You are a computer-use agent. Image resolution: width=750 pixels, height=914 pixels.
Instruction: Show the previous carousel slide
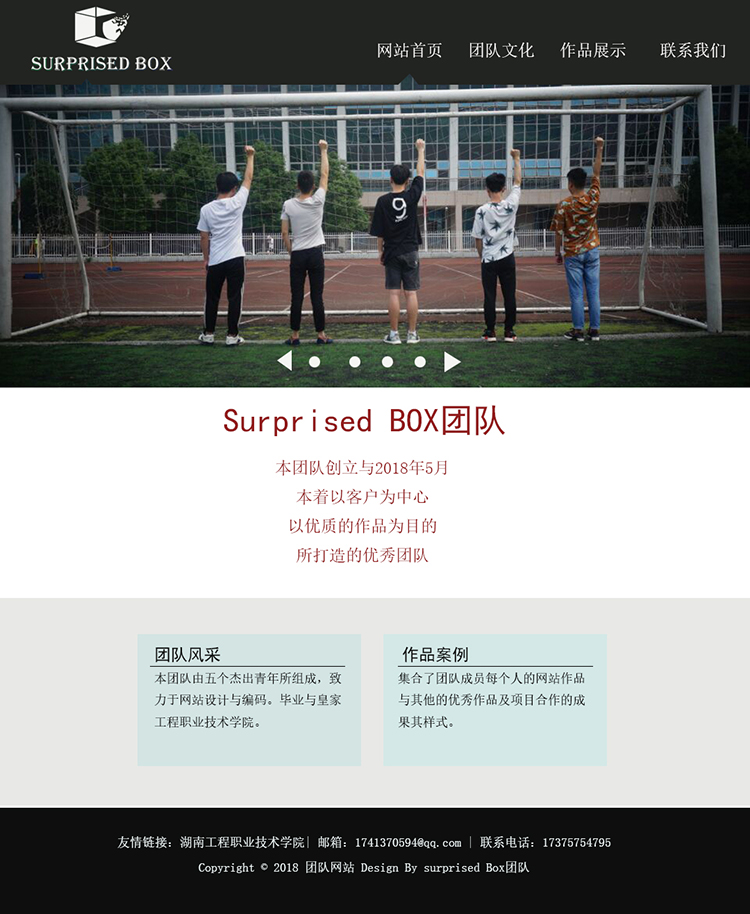coord(284,361)
